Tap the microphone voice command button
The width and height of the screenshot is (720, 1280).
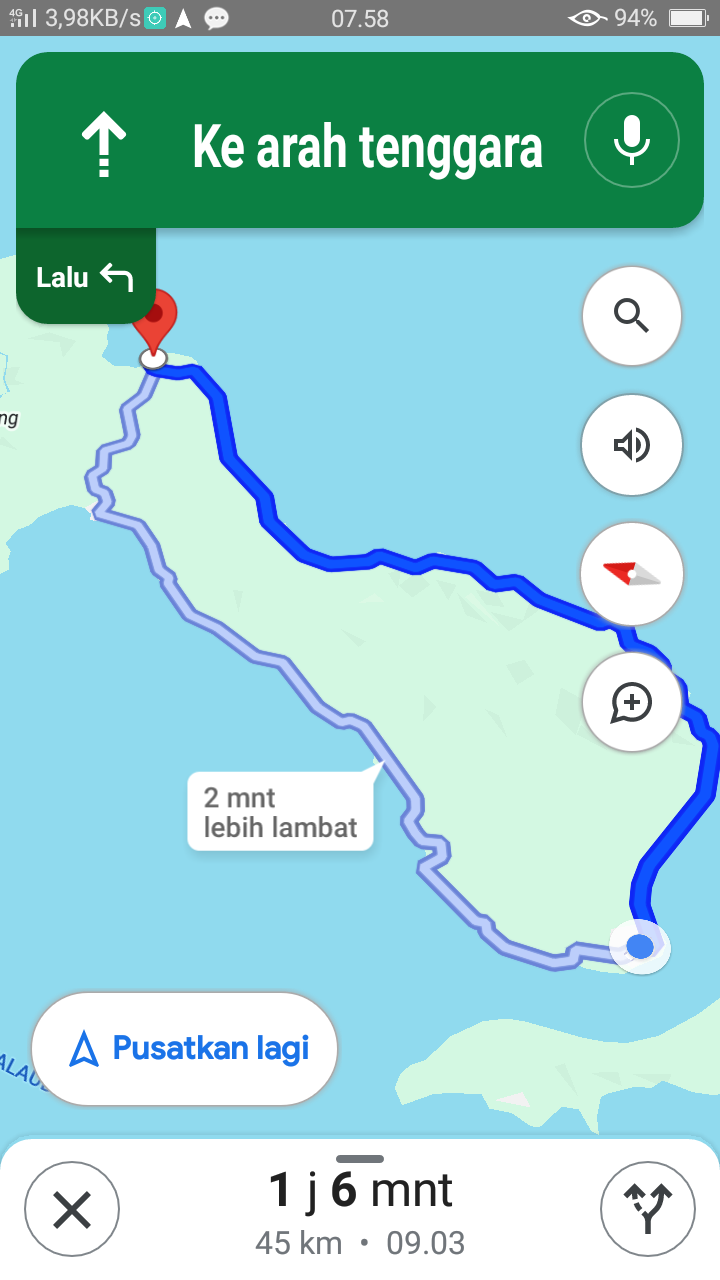point(632,140)
